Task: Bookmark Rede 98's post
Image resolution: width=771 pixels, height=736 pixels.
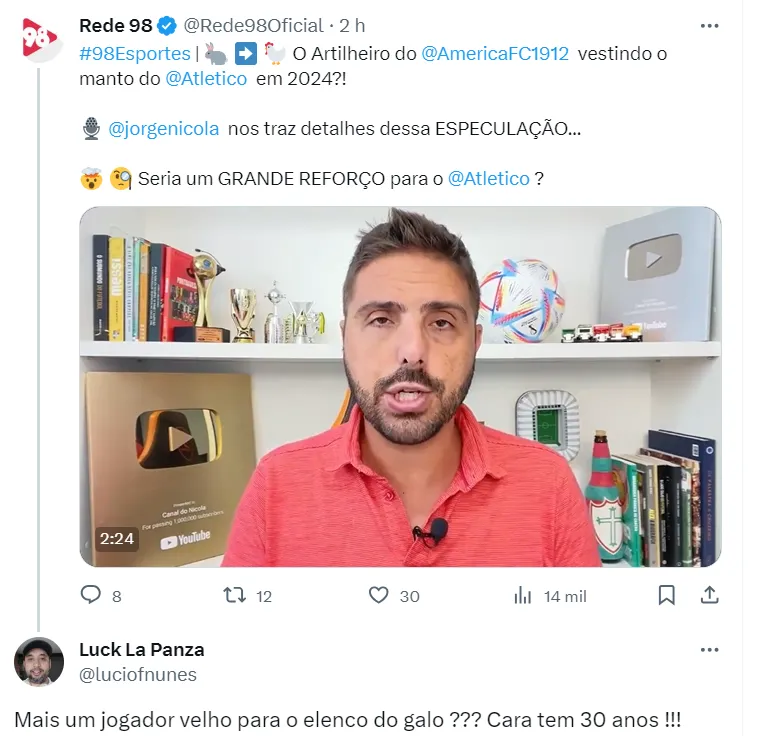Action: coord(666,595)
